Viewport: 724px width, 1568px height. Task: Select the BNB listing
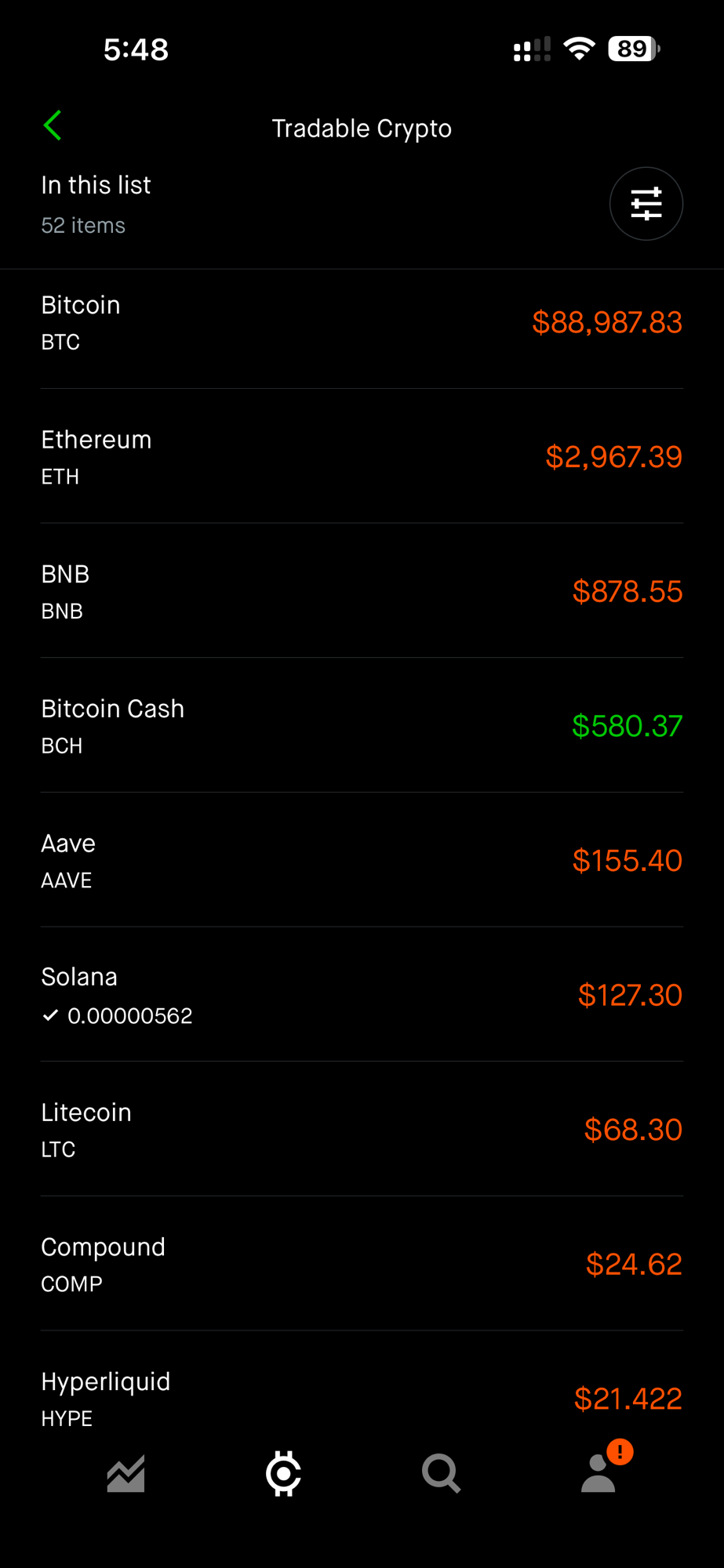tap(362, 592)
